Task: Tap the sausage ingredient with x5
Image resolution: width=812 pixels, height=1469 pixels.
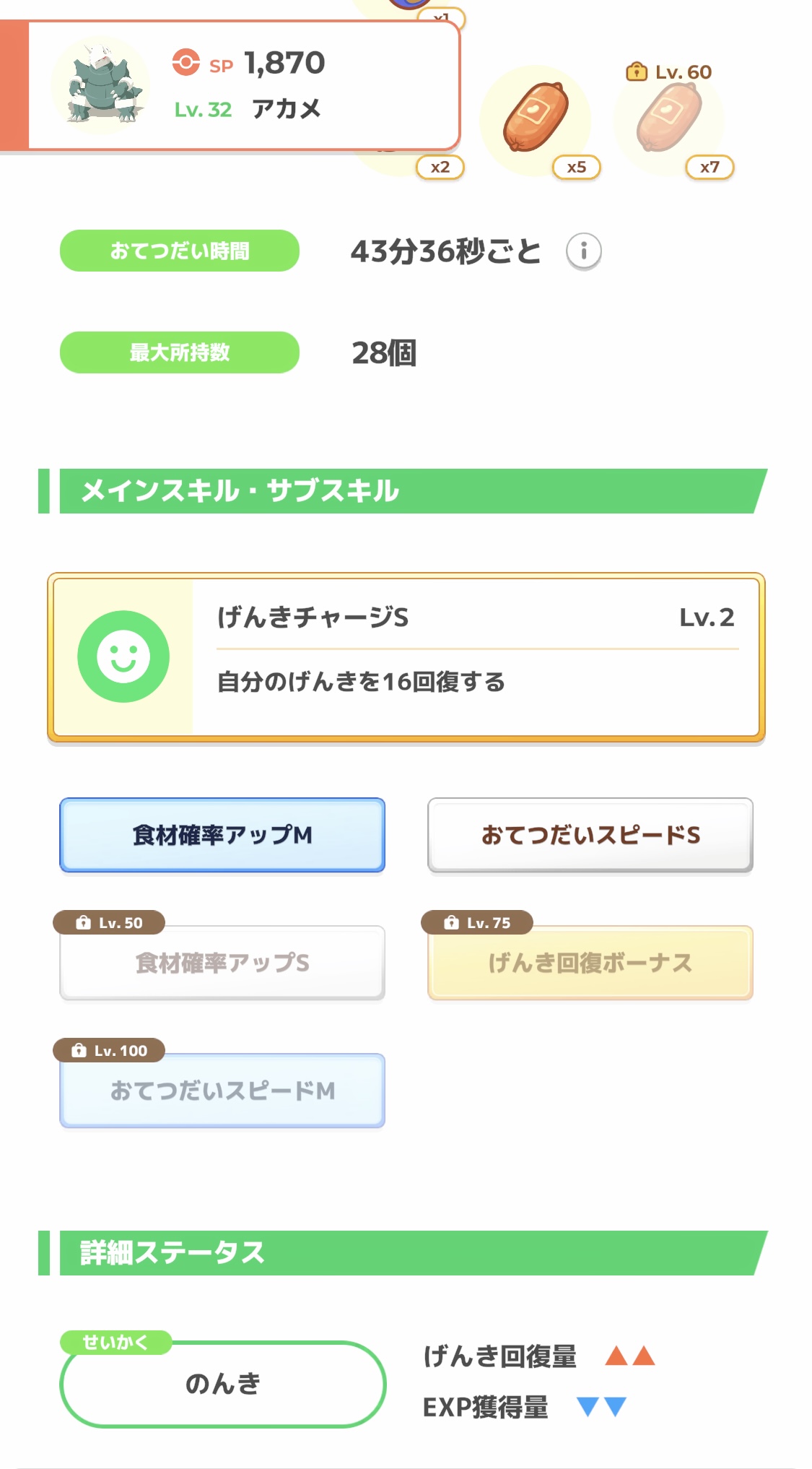Action: pyautogui.click(x=536, y=120)
